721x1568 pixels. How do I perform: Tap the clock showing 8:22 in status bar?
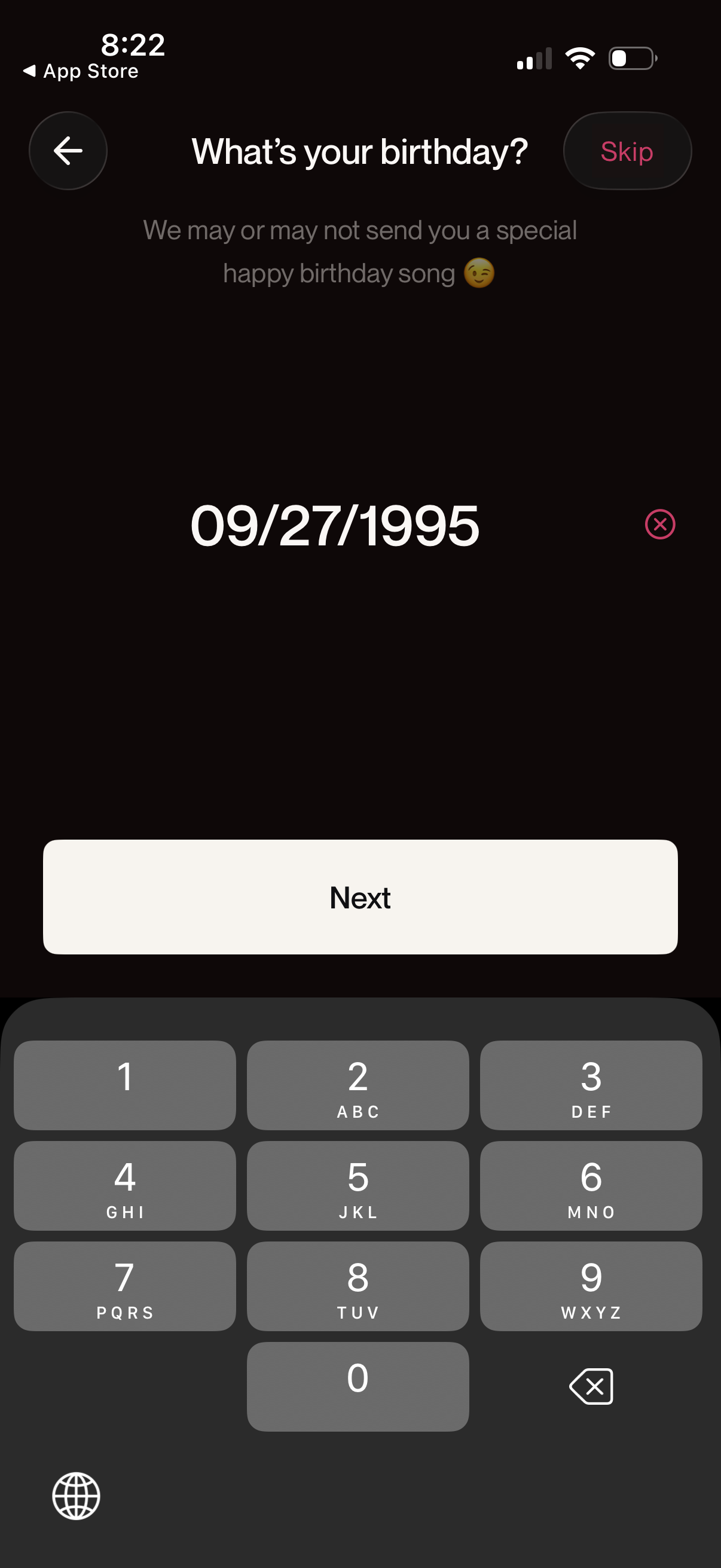coord(132,43)
